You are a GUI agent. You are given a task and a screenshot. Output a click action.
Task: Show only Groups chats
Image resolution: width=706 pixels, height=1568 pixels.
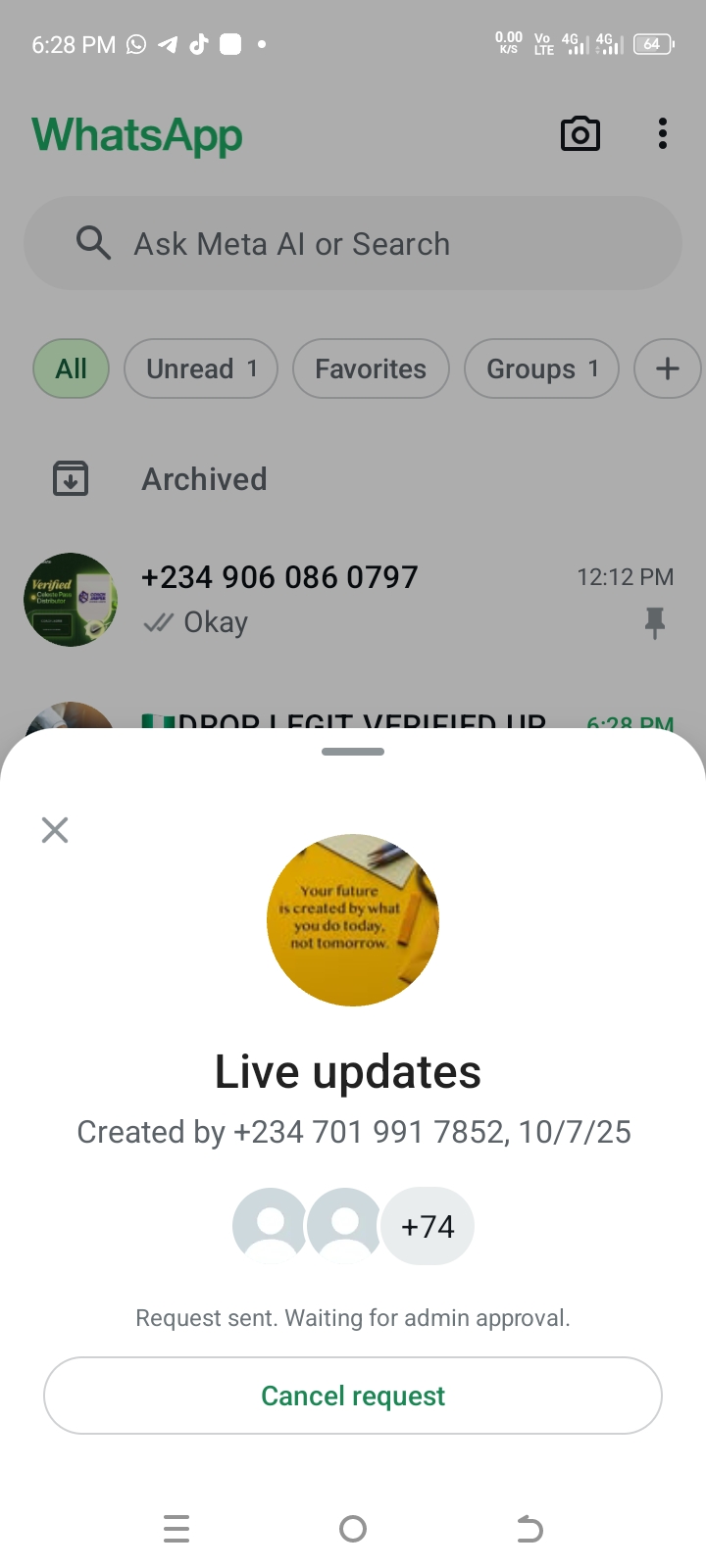tap(541, 368)
